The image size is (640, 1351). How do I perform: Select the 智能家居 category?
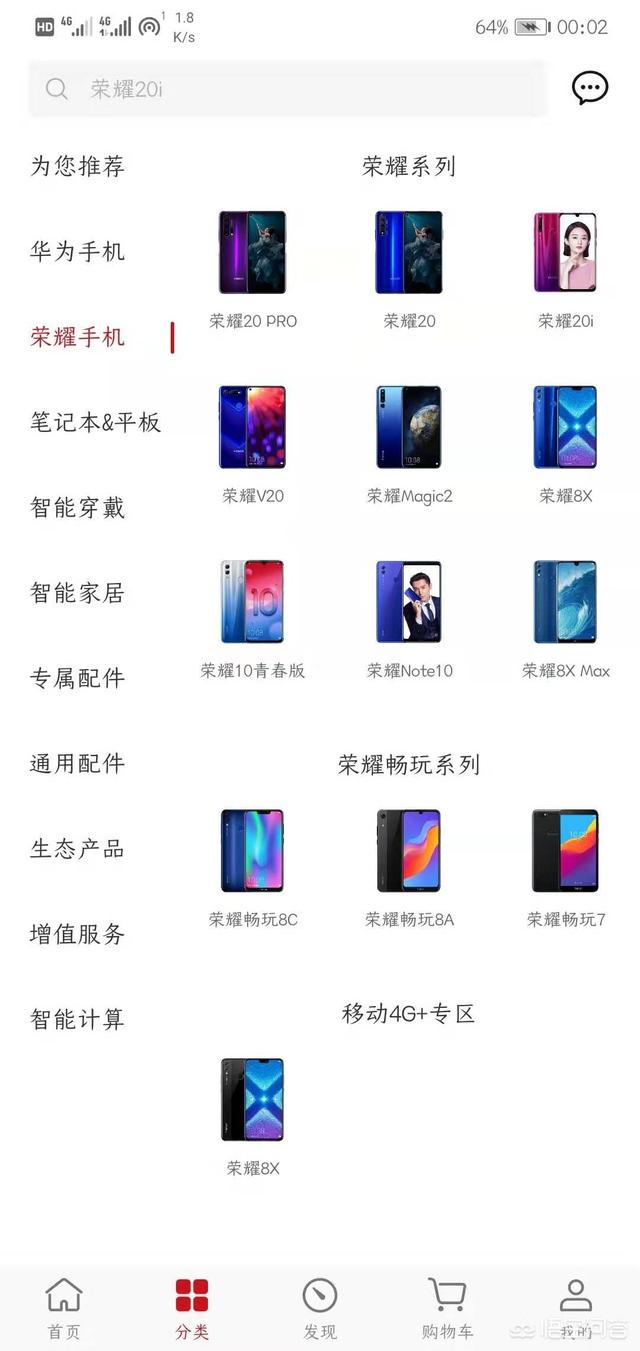point(78,593)
